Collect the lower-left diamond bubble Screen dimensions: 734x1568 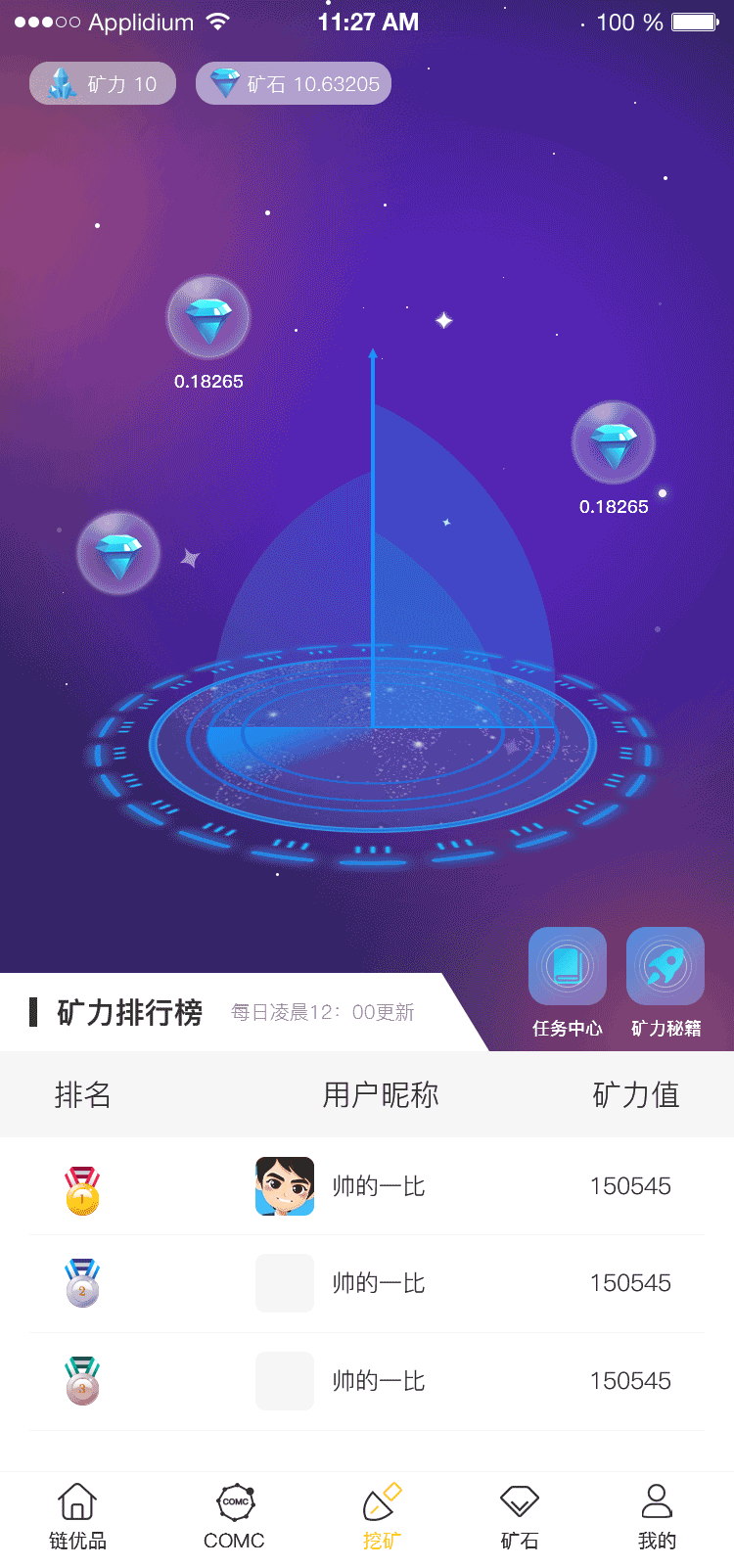118,552
